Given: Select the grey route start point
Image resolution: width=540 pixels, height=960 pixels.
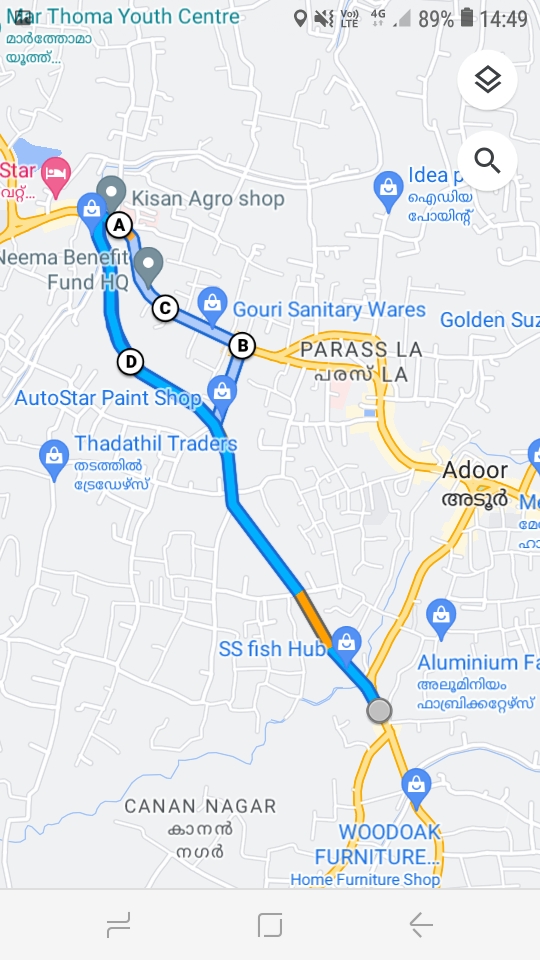Looking at the screenshot, I should click(x=380, y=711).
